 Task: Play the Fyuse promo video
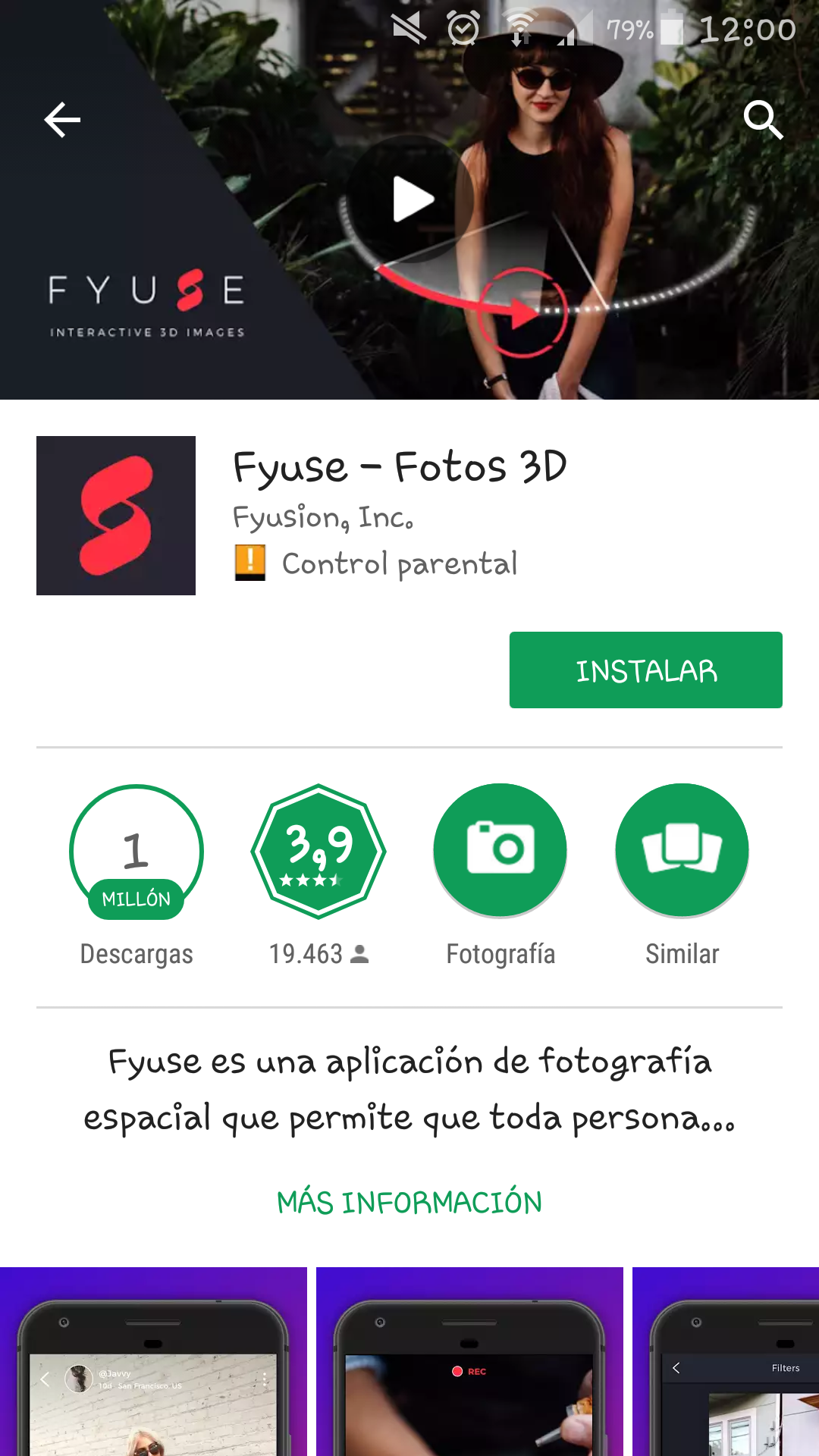tap(412, 199)
